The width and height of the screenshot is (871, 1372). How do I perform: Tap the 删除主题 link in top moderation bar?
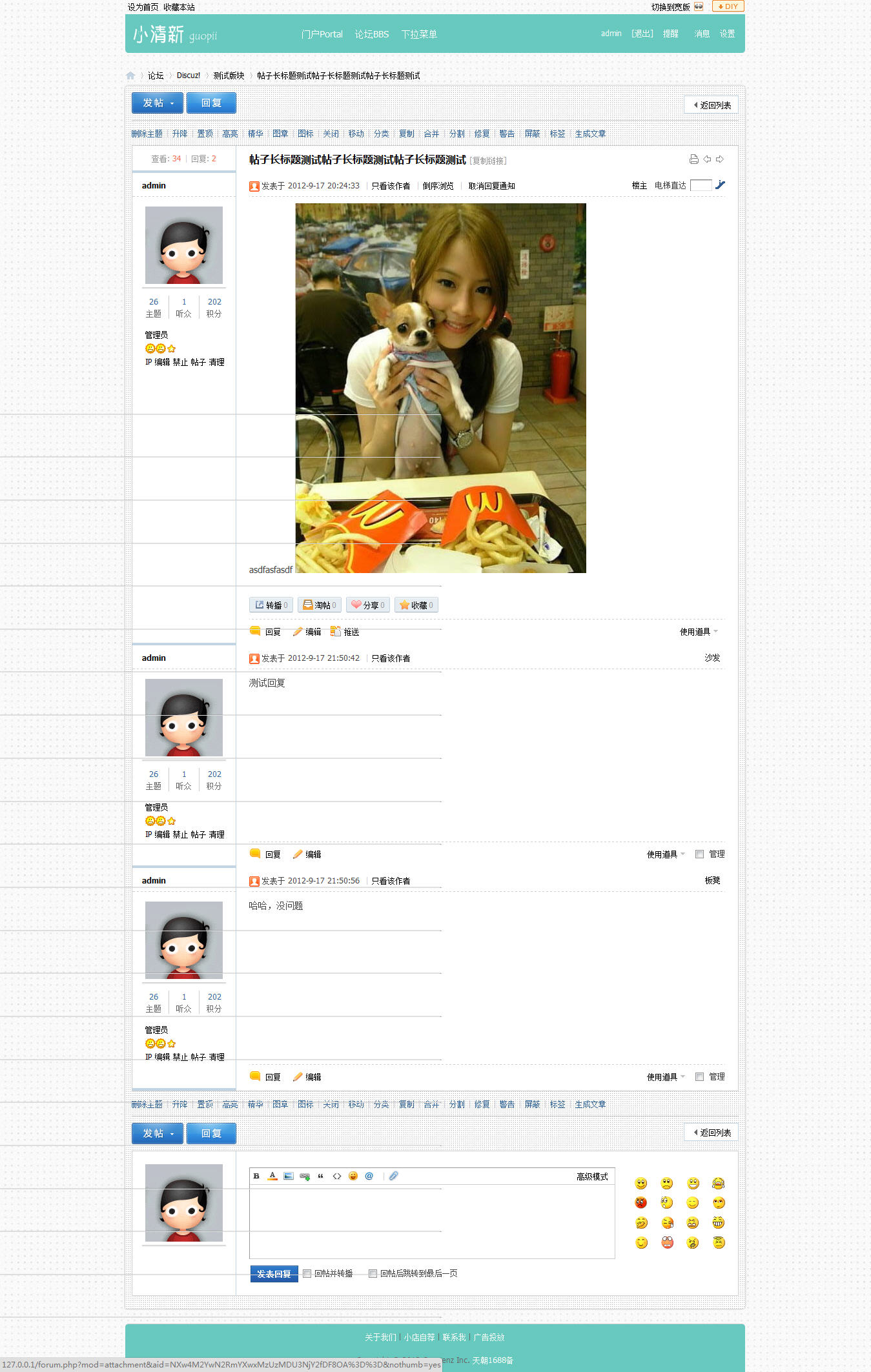coord(147,134)
